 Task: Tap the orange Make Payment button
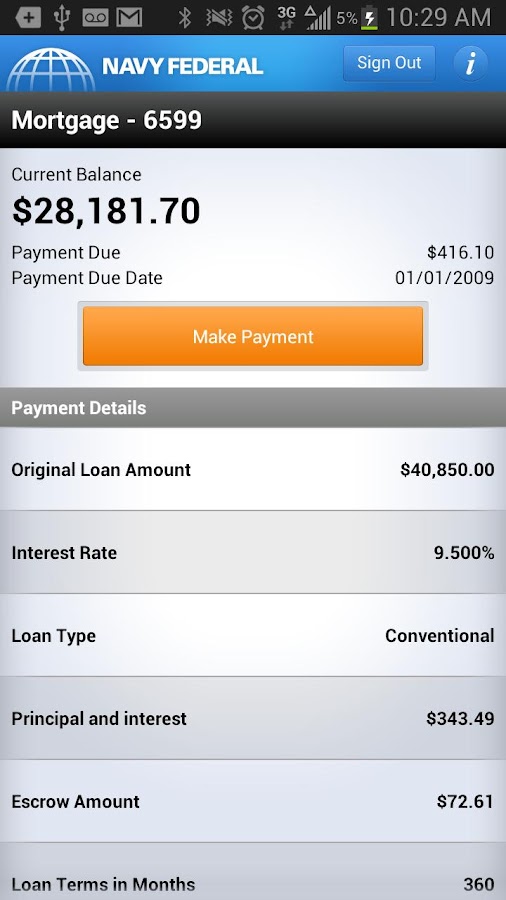tap(253, 336)
